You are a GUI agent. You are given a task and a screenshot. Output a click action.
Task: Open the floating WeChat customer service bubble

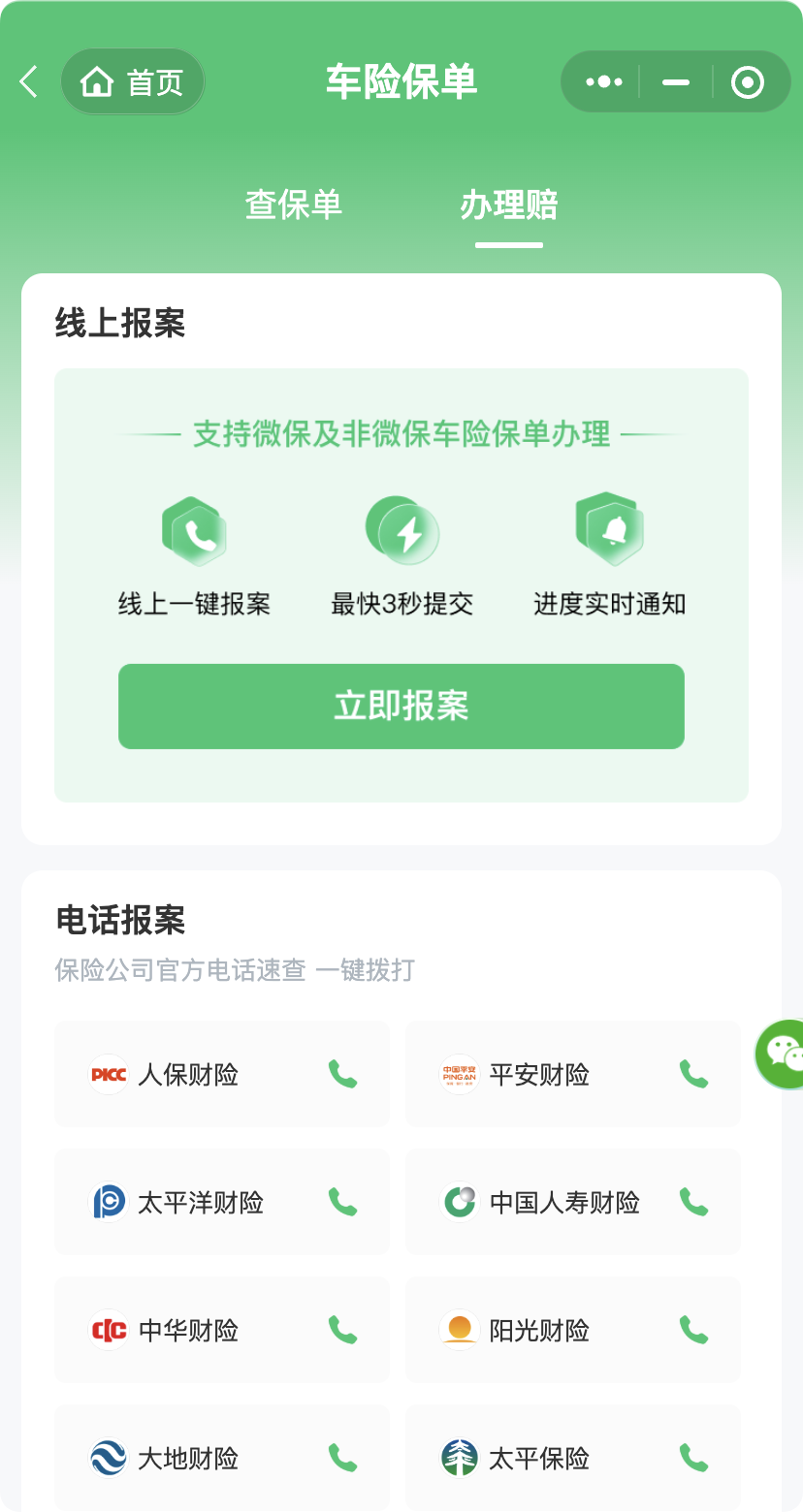tap(782, 1055)
